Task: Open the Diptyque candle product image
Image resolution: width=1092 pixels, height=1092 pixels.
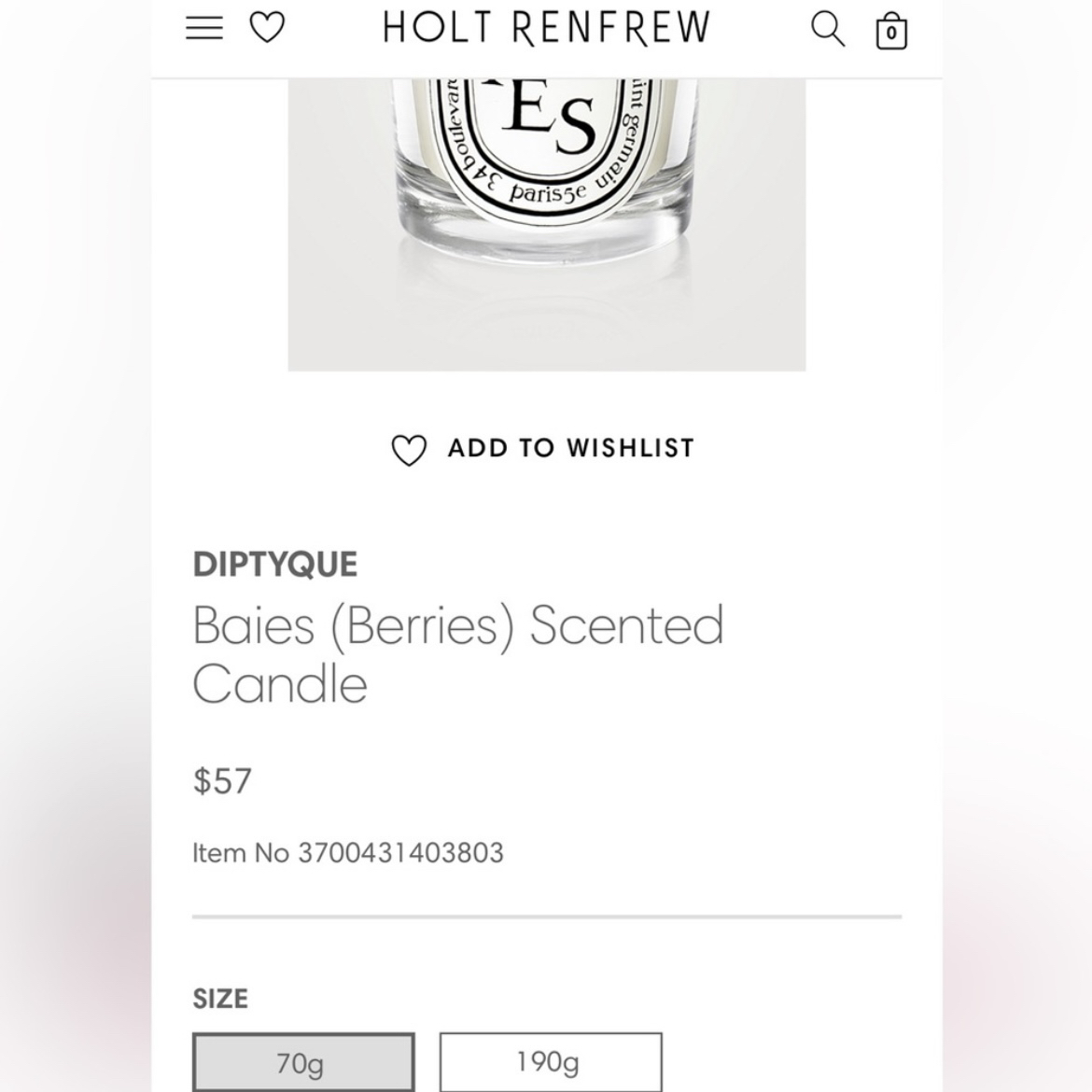Action: pos(546,224)
